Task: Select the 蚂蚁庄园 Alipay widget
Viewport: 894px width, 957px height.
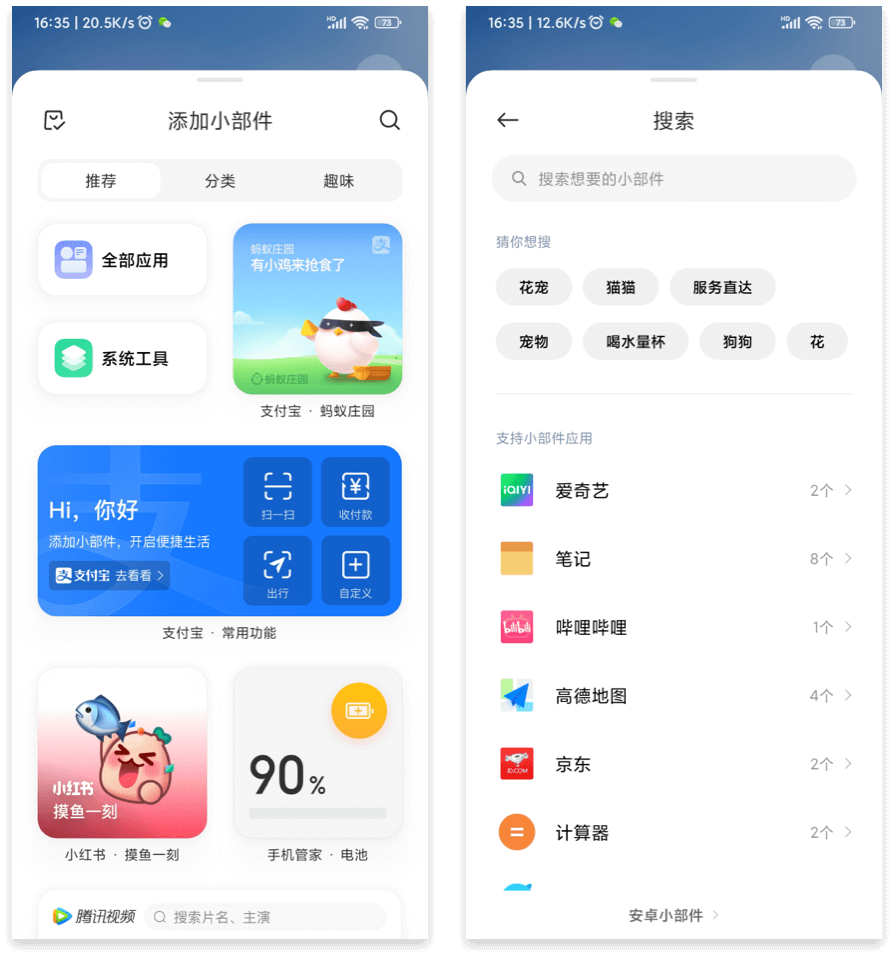Action: pyautogui.click(x=318, y=309)
